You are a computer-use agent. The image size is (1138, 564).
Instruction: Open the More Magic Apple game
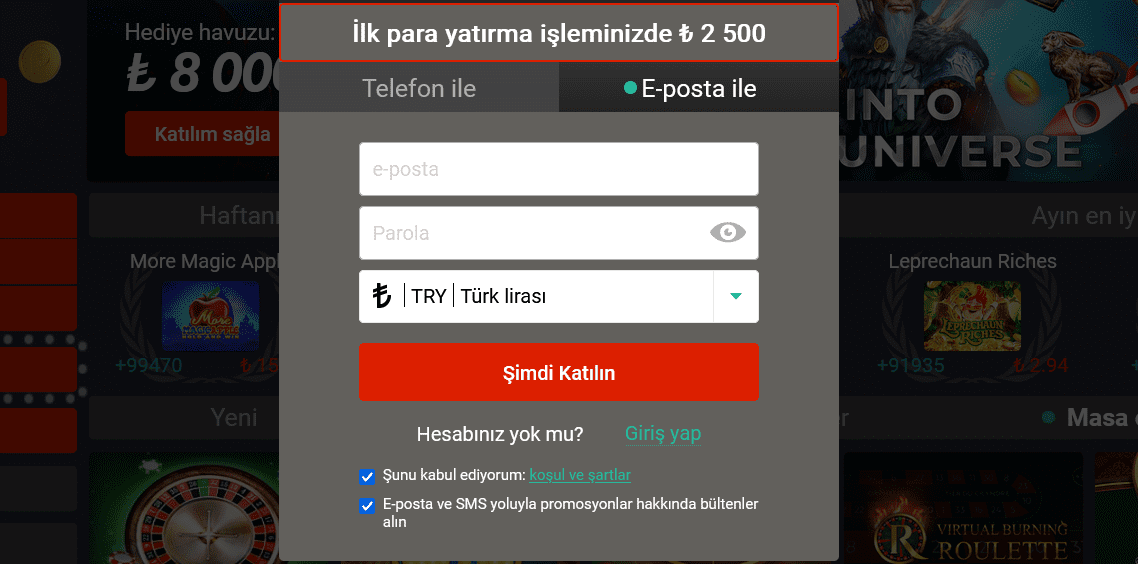(210, 315)
